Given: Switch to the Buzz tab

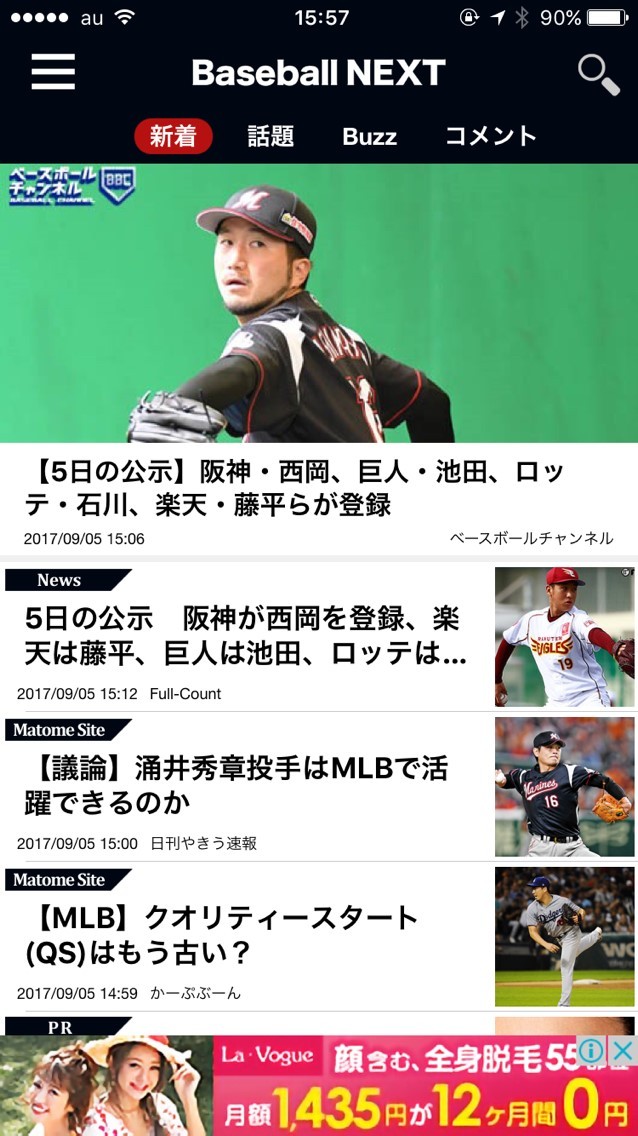Looking at the screenshot, I should click(x=369, y=137).
